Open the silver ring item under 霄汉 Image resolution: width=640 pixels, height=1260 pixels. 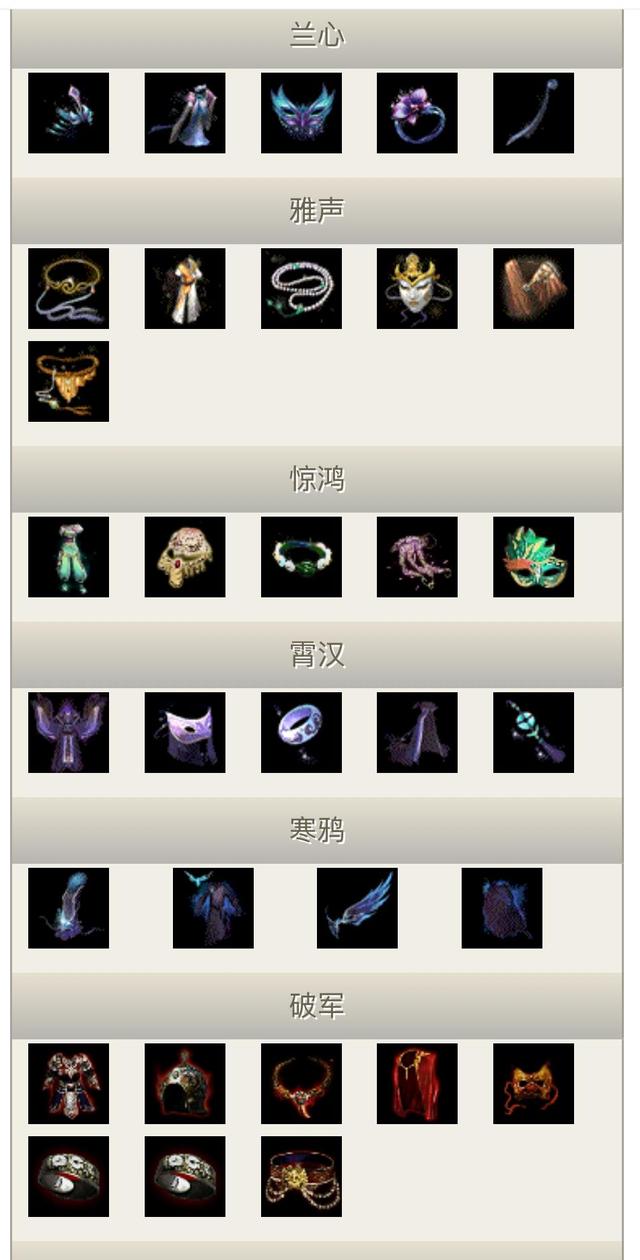tap(301, 733)
